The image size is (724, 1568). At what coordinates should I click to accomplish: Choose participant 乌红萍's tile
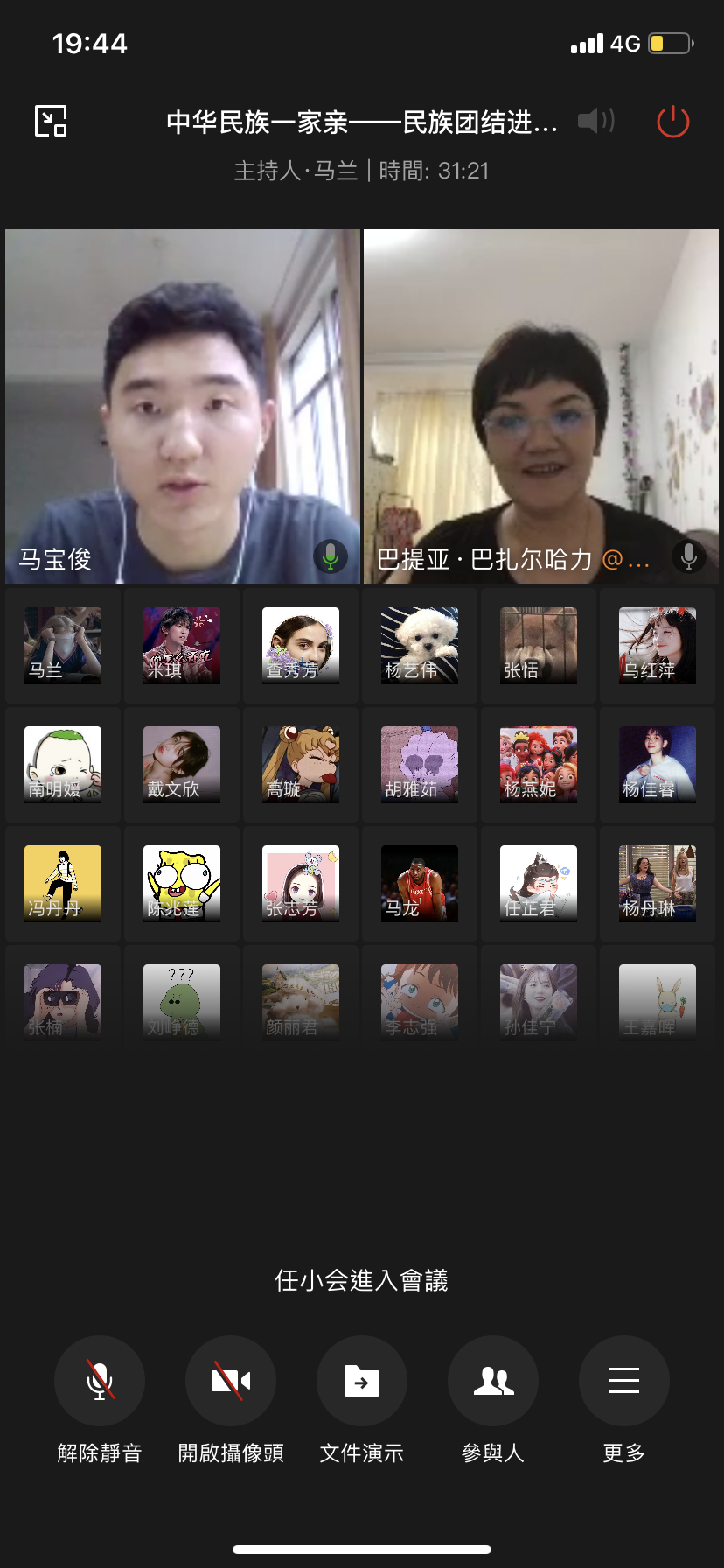click(658, 646)
